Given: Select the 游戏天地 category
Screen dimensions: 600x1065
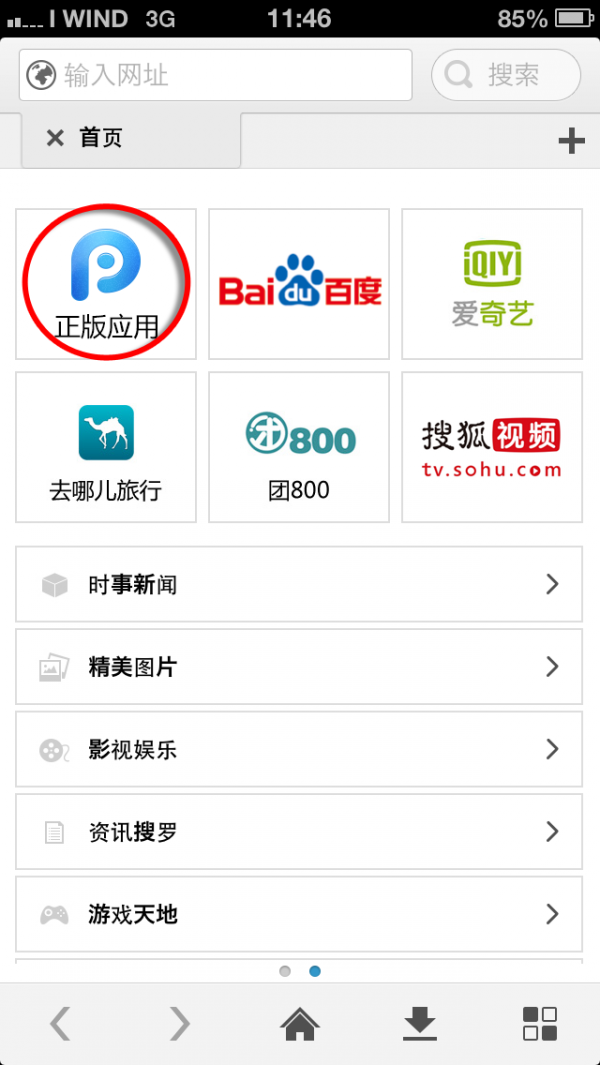Looking at the screenshot, I should (299, 914).
